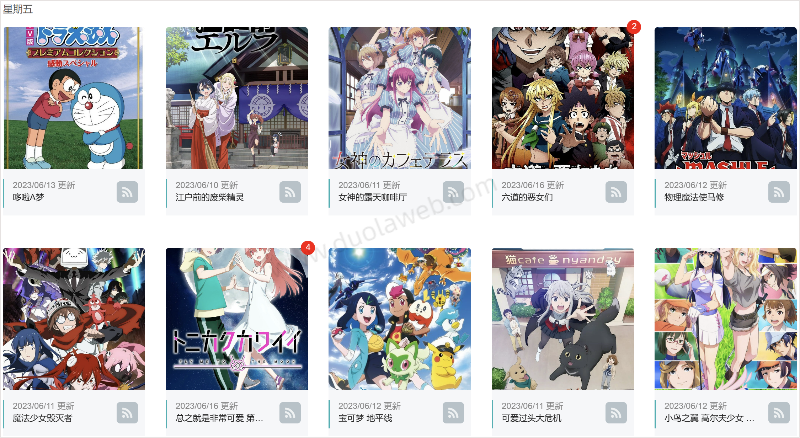The height and width of the screenshot is (438, 800).
Task: Tap RSS icon for 女神的露天咖啡厅
Action: 453,192
